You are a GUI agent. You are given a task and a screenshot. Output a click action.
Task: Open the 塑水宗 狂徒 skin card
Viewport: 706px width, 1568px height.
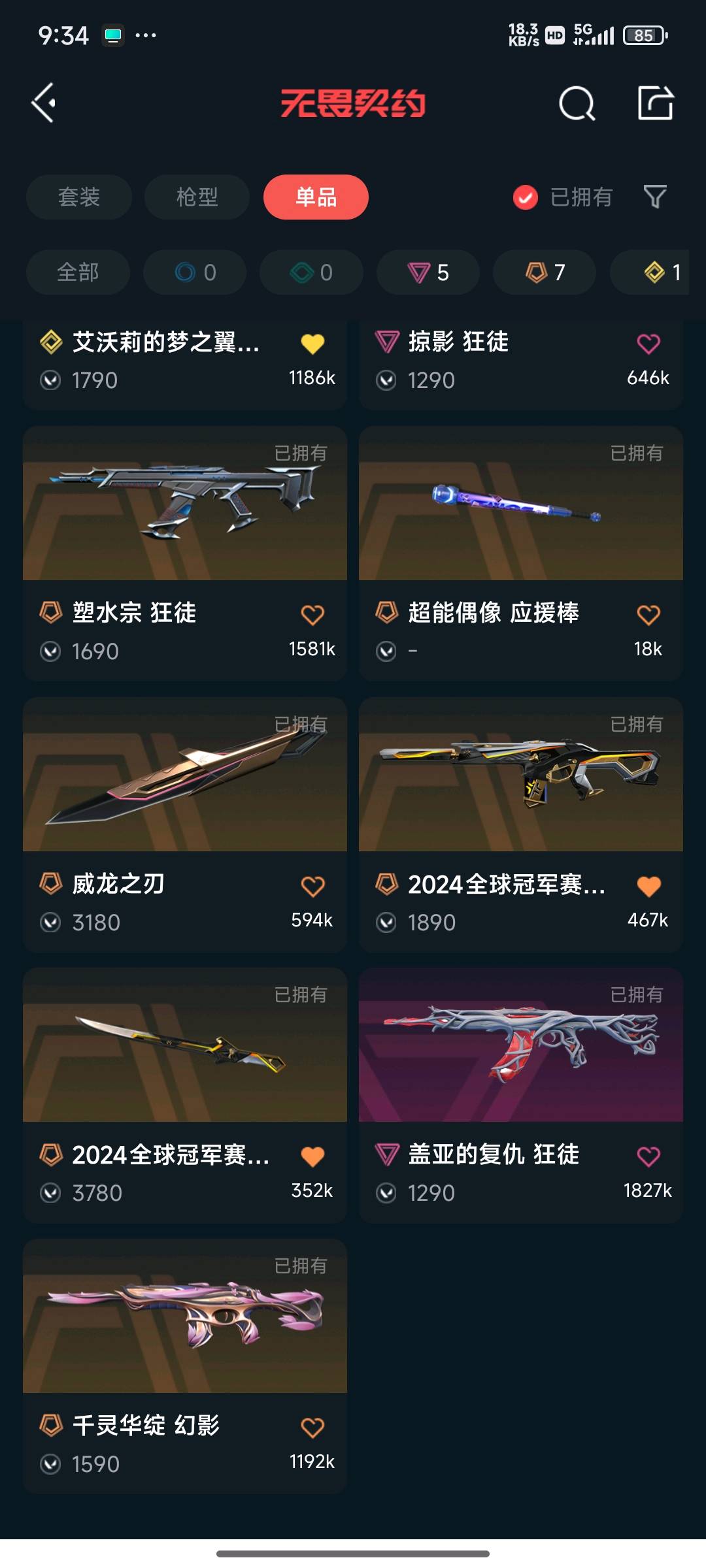pyautogui.click(x=185, y=553)
